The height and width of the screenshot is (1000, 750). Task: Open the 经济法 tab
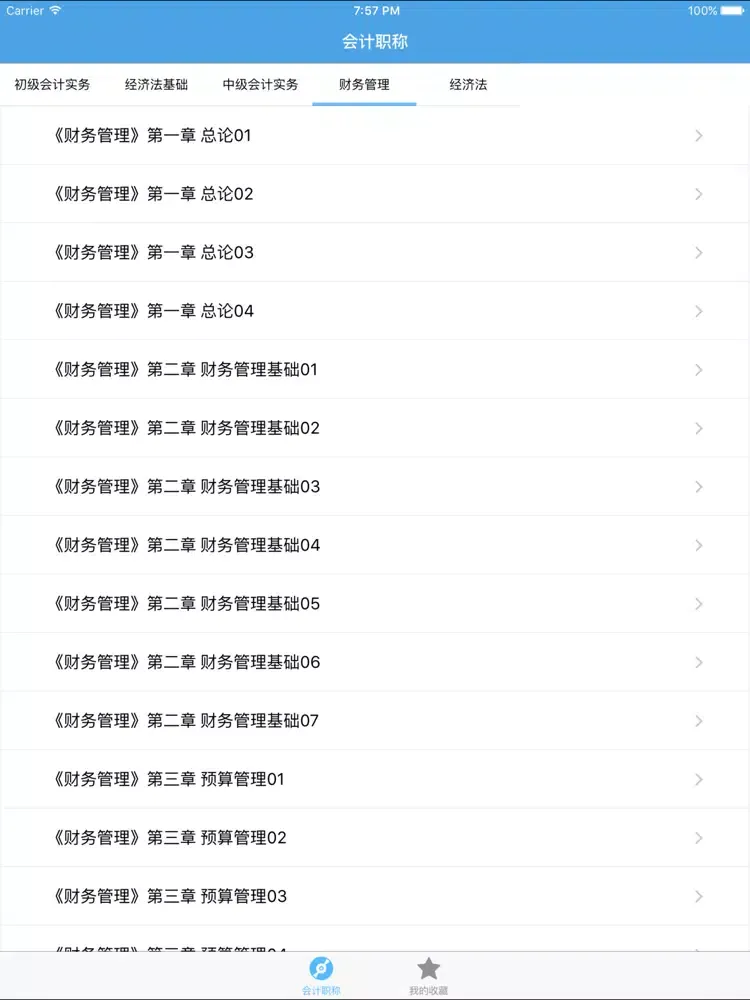[x=468, y=85]
